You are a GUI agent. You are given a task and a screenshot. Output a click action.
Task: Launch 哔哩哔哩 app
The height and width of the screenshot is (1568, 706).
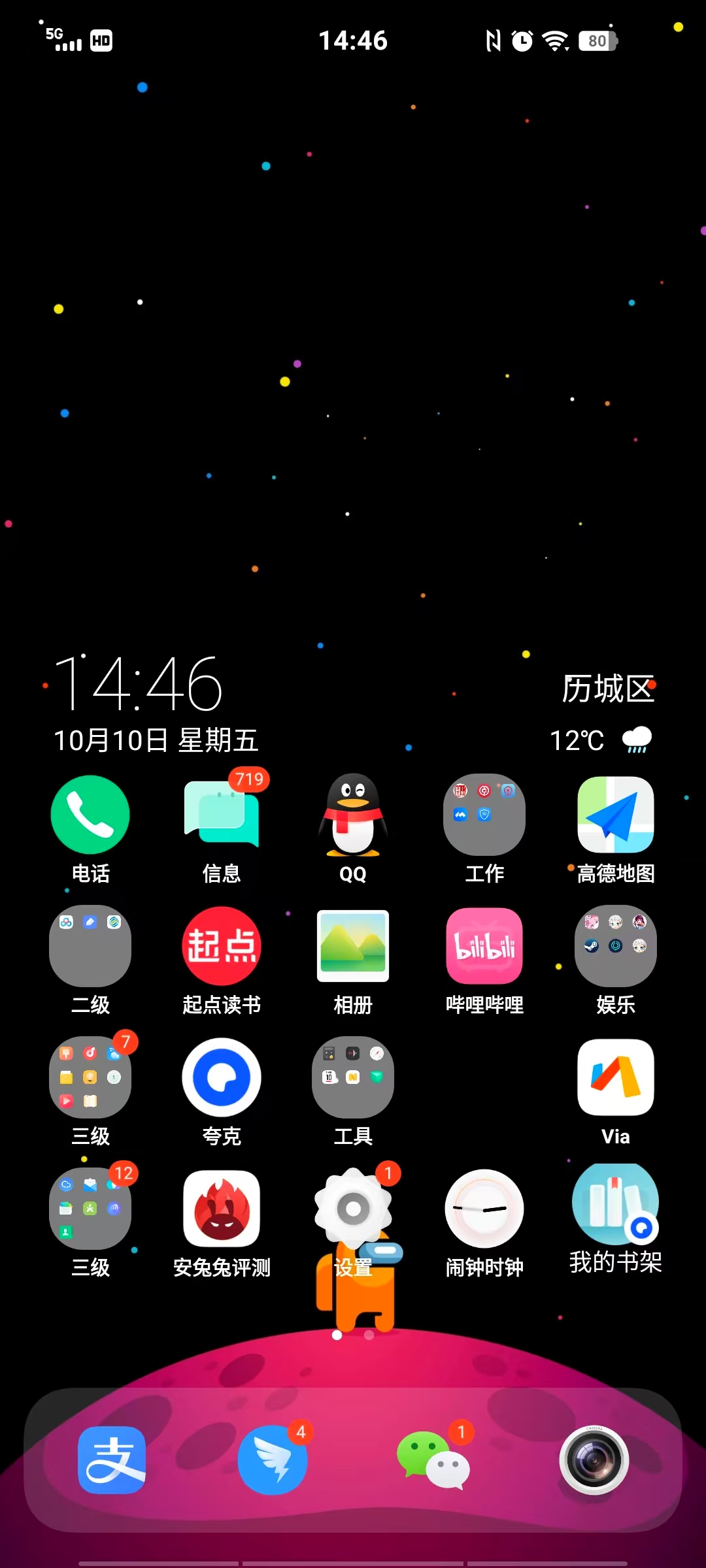(x=484, y=946)
